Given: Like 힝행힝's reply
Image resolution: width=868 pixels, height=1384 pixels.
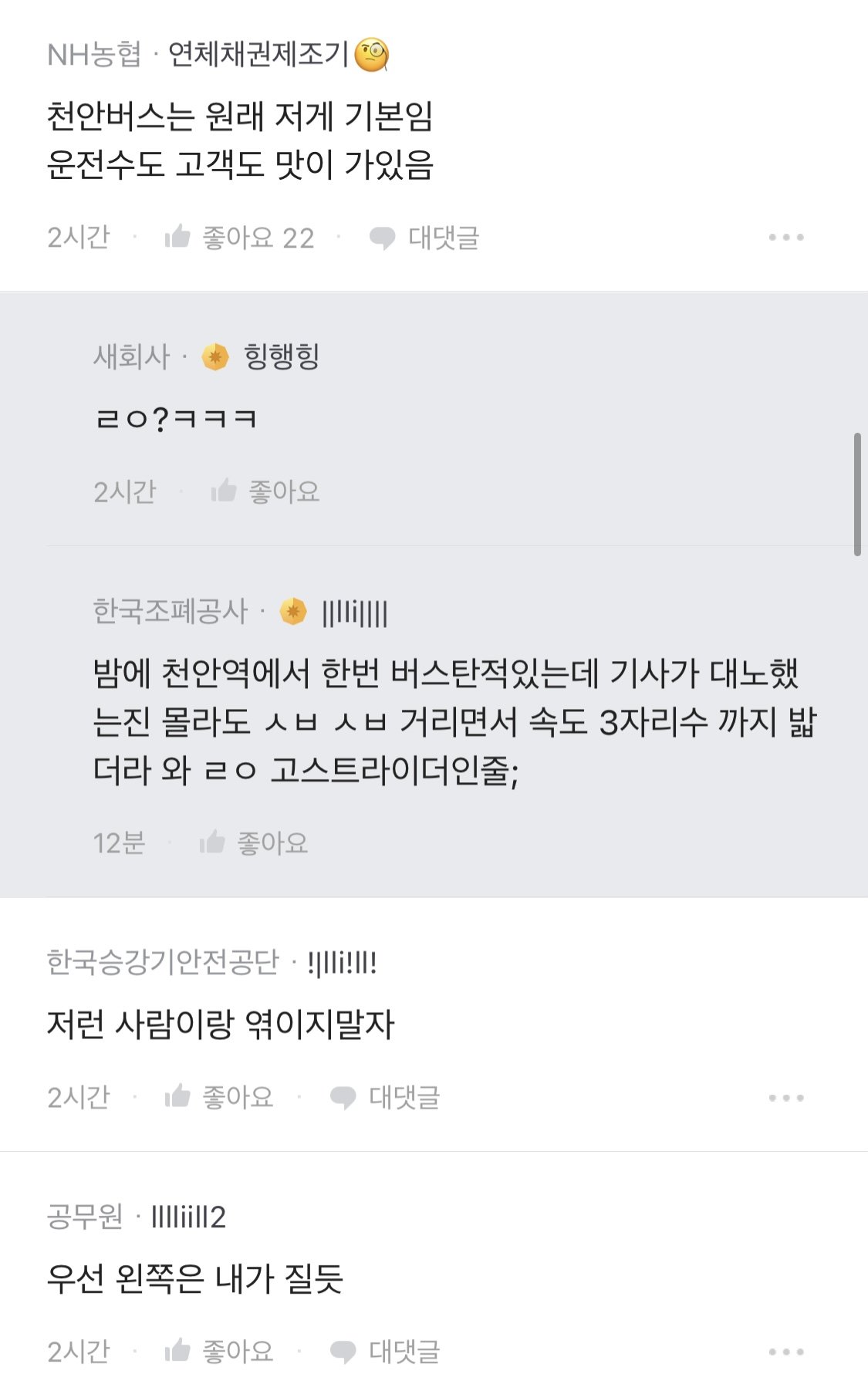Looking at the screenshot, I should point(265,491).
